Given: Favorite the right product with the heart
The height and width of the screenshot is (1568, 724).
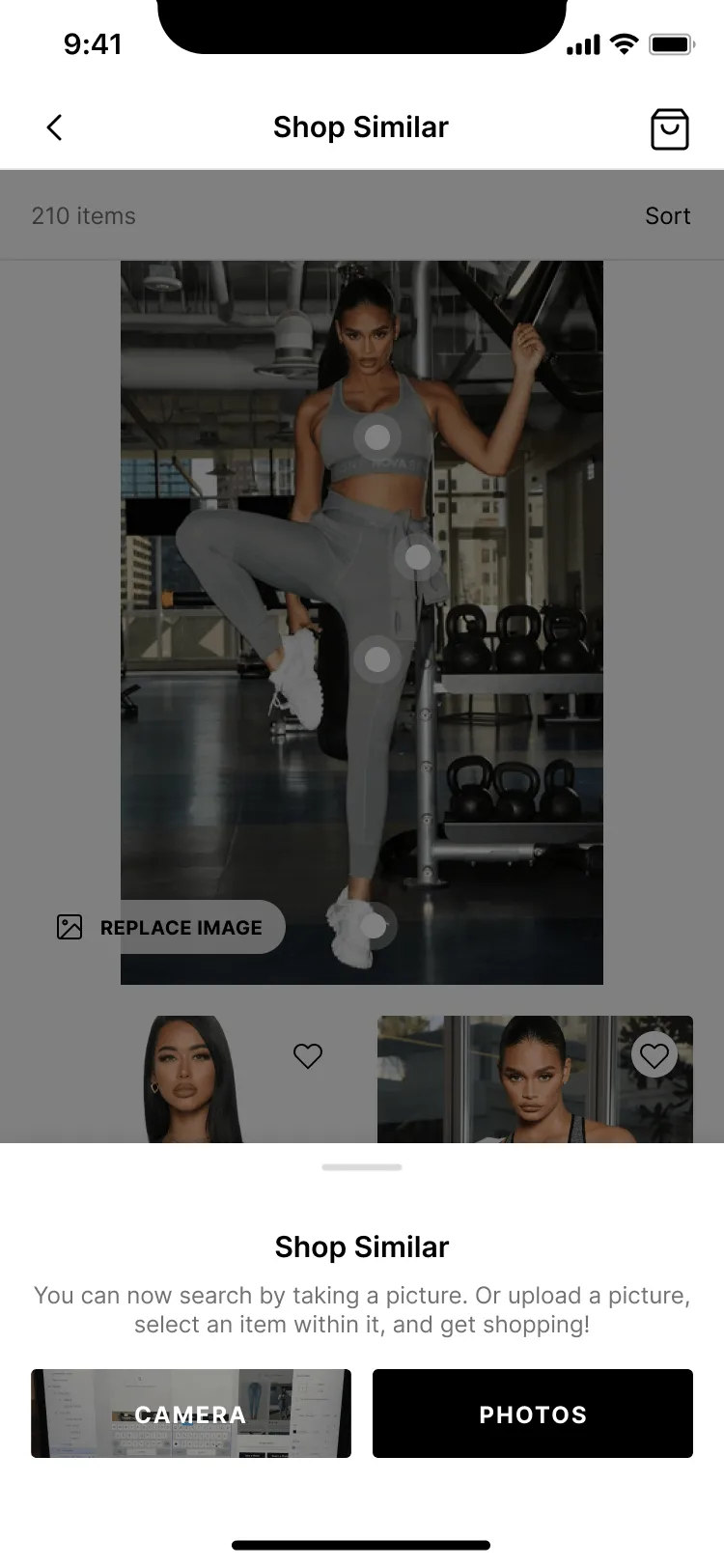Looking at the screenshot, I should coord(654,1055).
